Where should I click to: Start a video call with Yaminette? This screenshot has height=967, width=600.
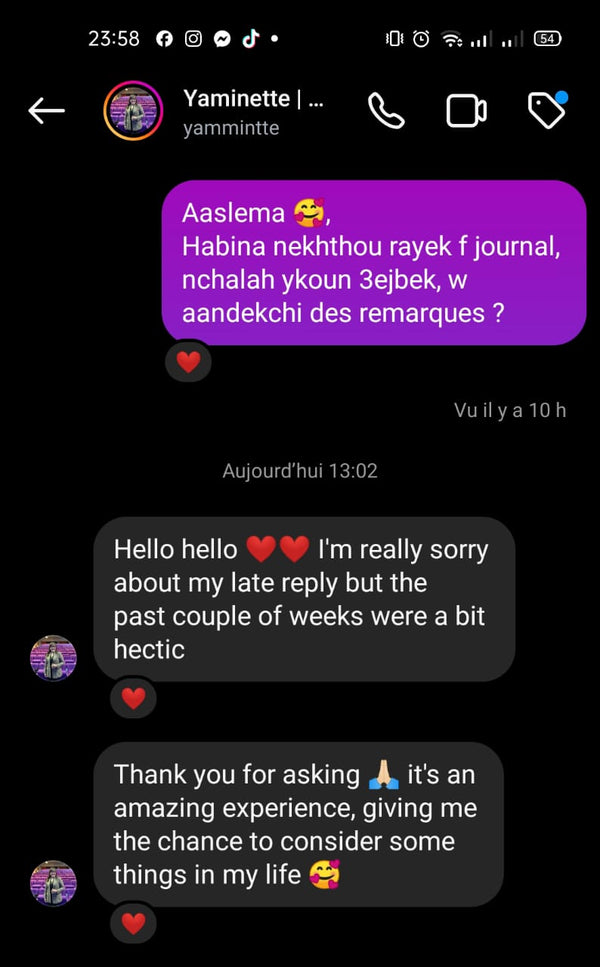[x=466, y=111]
